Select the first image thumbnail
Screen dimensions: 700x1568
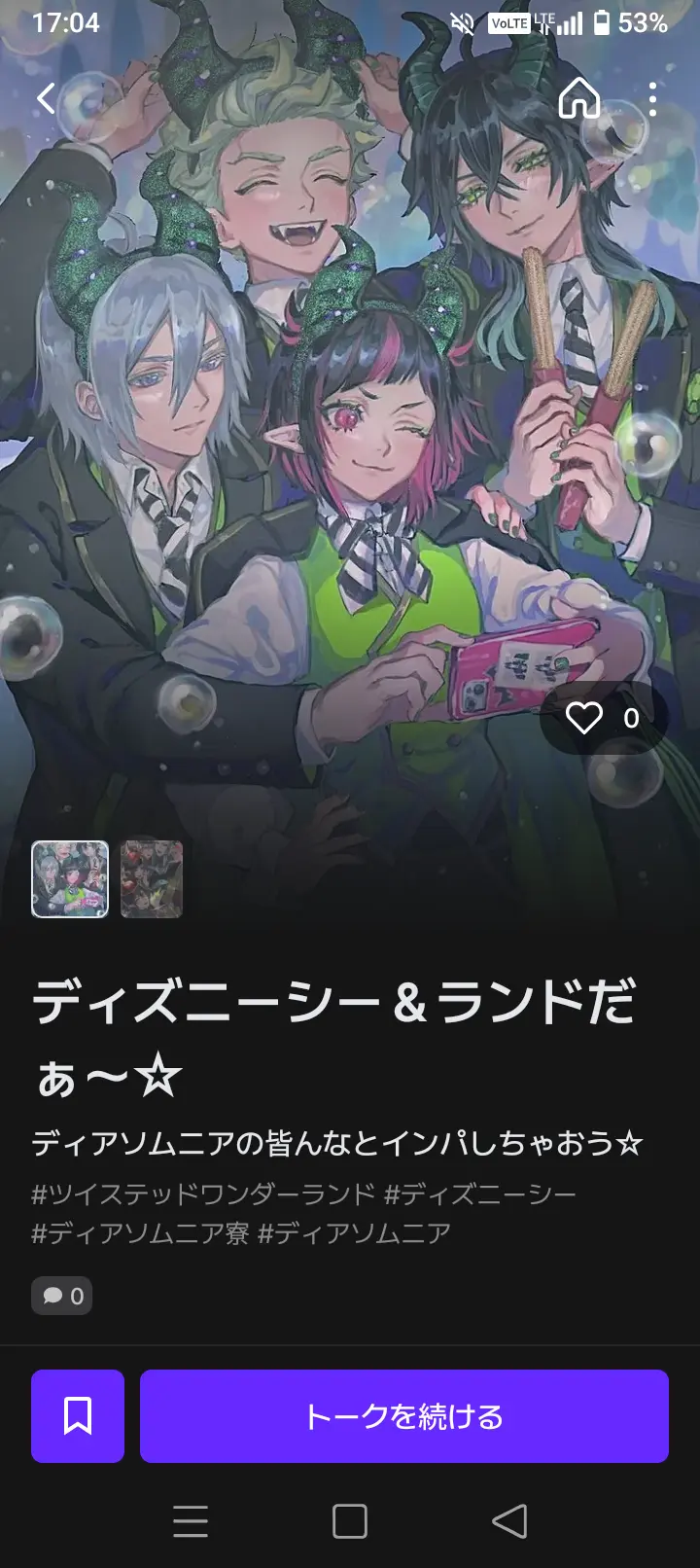click(70, 879)
